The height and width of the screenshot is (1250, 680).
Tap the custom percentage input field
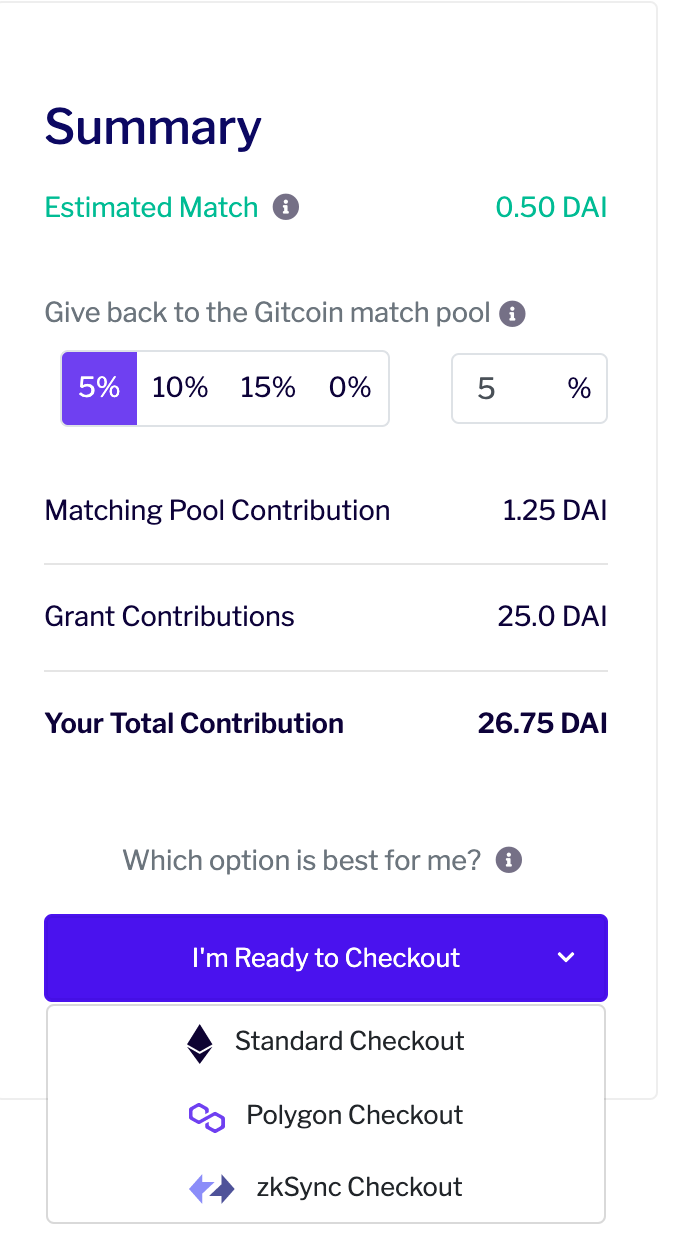[x=530, y=388]
